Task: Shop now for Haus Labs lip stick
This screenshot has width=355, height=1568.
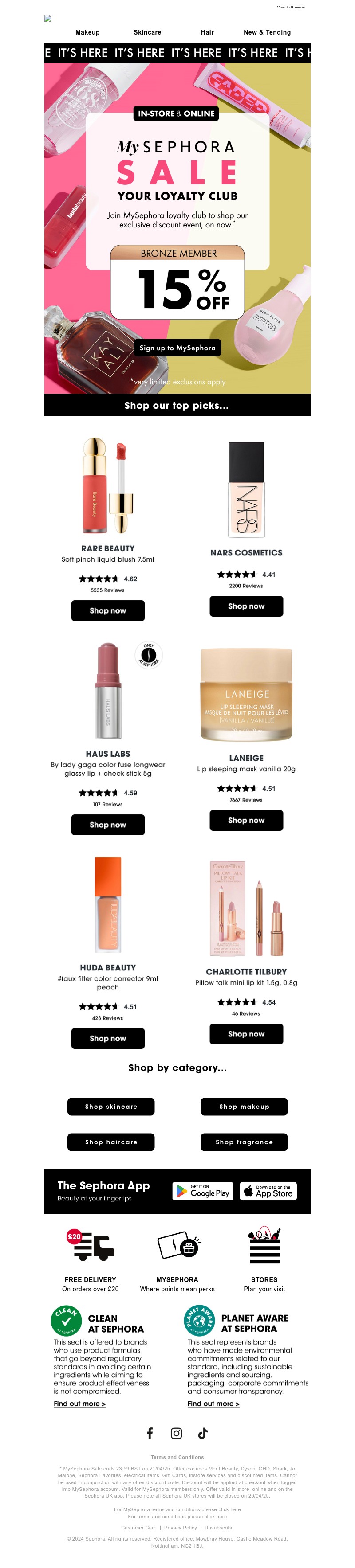Action: click(x=108, y=825)
